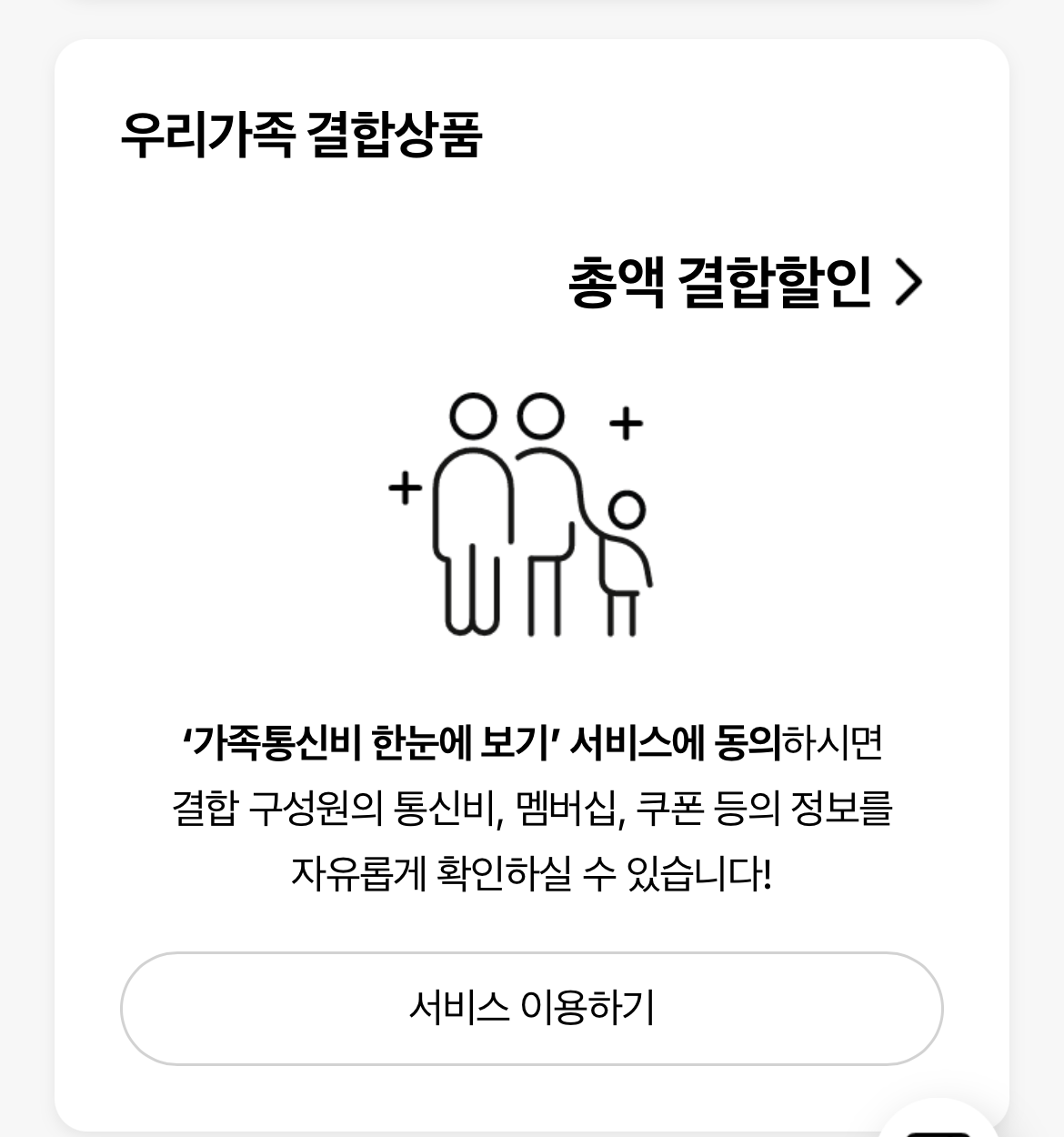Click the middle adult figure icon
The height and width of the screenshot is (1137, 1064).
coord(546,509)
